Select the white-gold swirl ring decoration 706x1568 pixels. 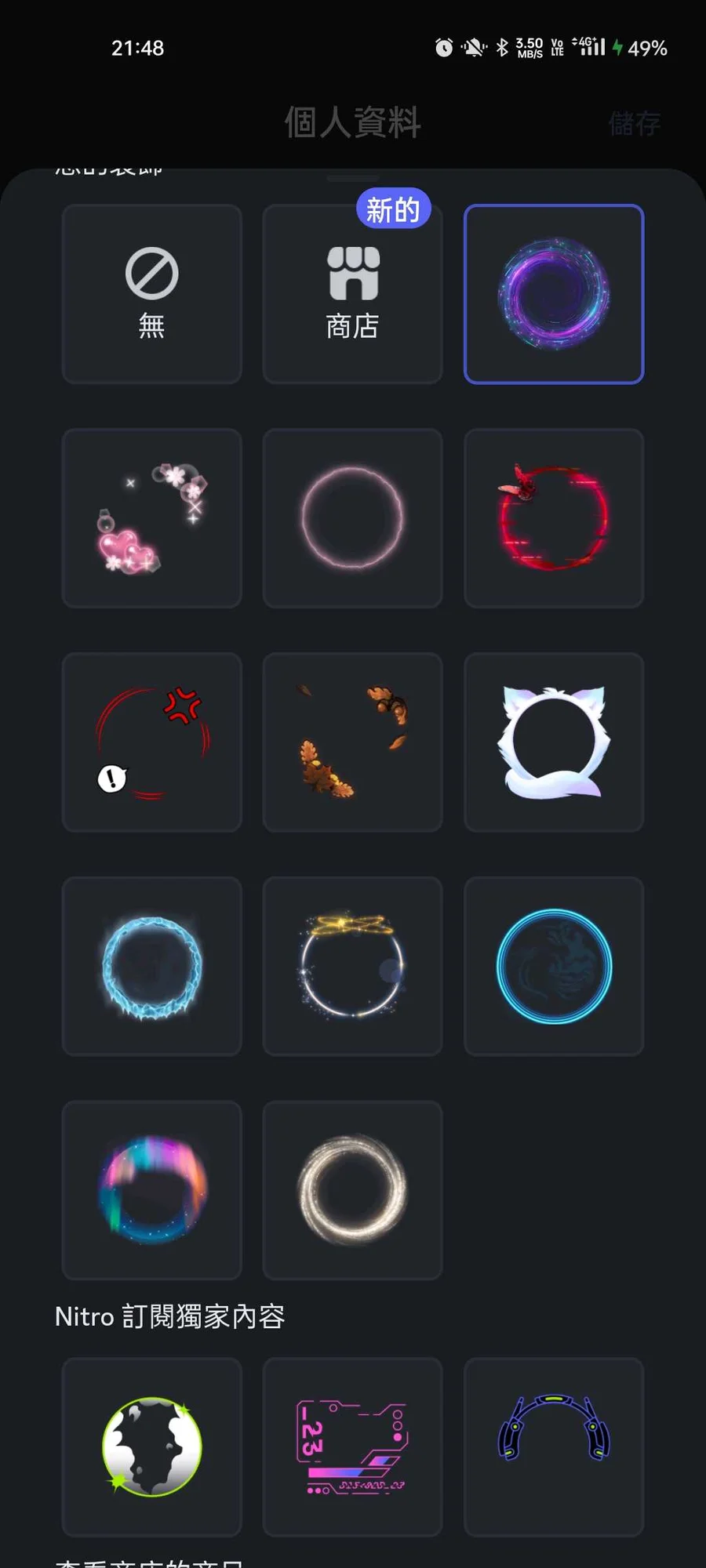(x=352, y=1190)
